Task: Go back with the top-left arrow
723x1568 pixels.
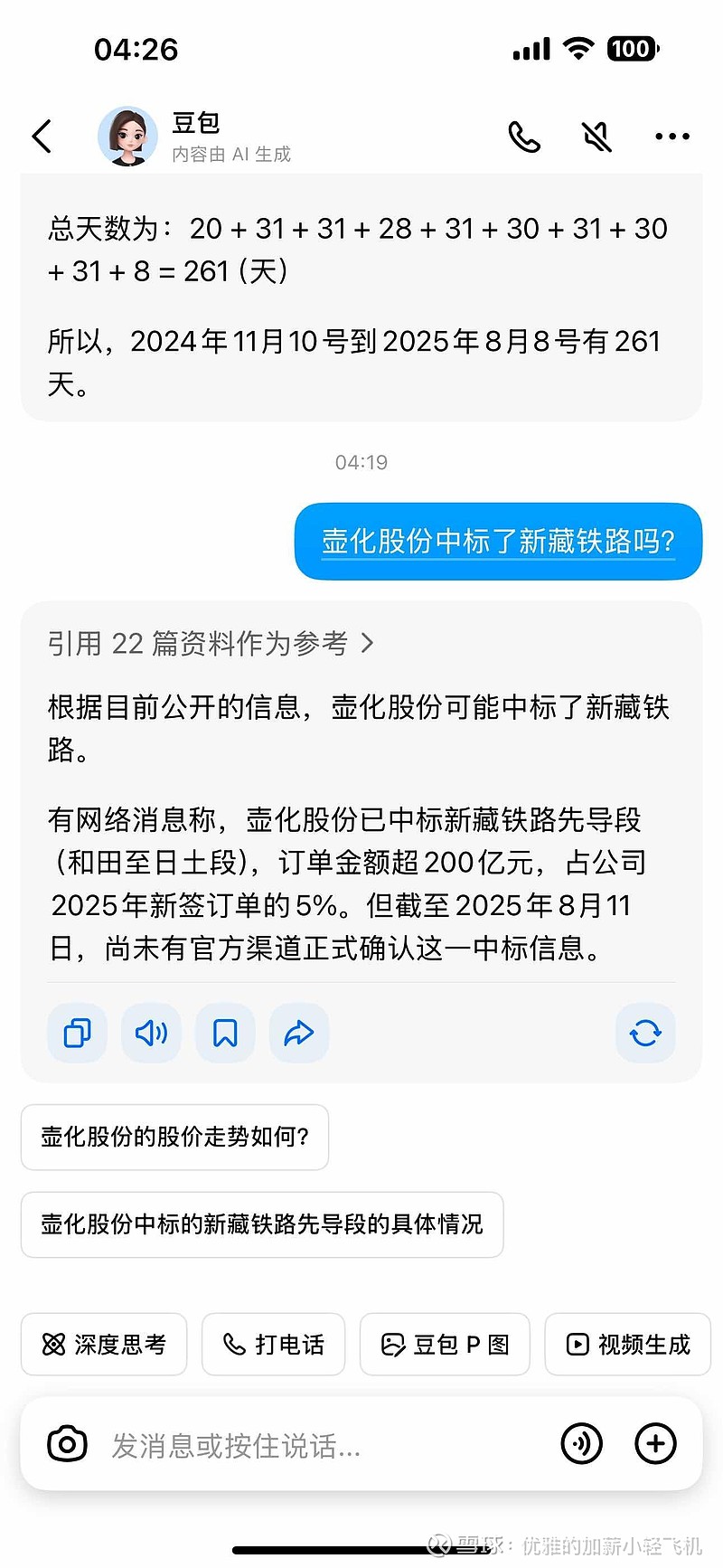Action: tap(42, 137)
